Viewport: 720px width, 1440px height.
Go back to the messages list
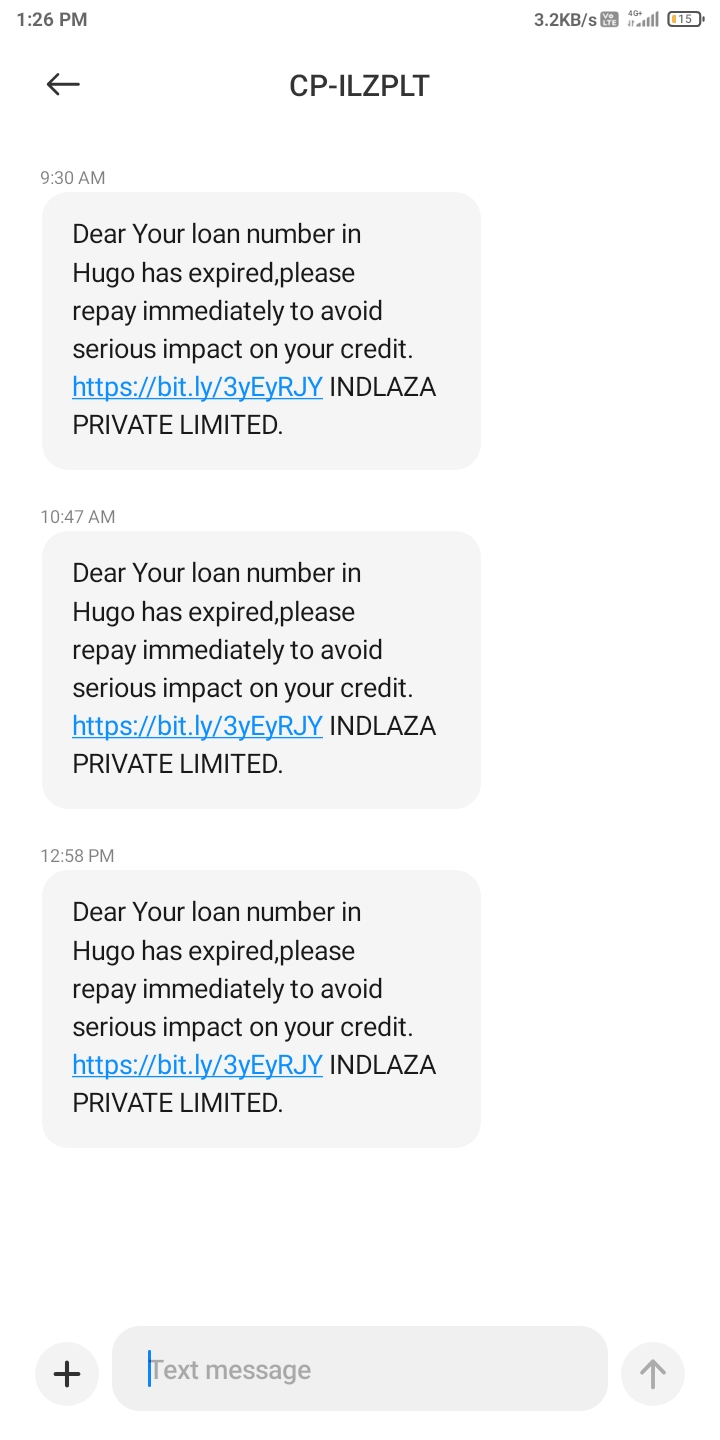(x=63, y=85)
